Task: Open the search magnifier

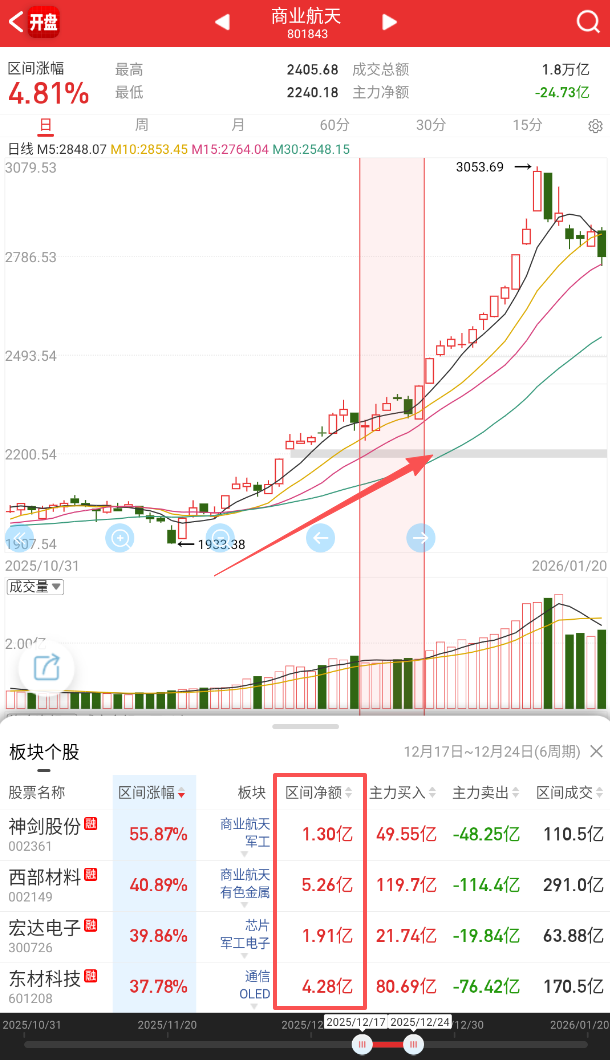Action: point(587,22)
